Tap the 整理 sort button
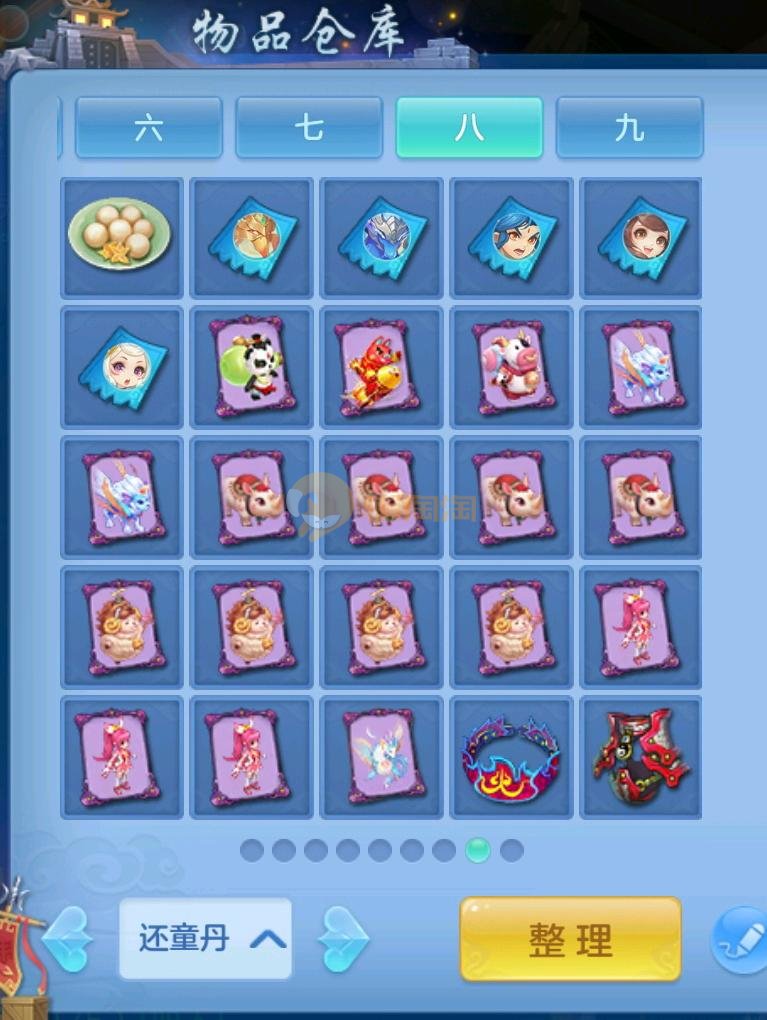 pyautogui.click(x=570, y=938)
